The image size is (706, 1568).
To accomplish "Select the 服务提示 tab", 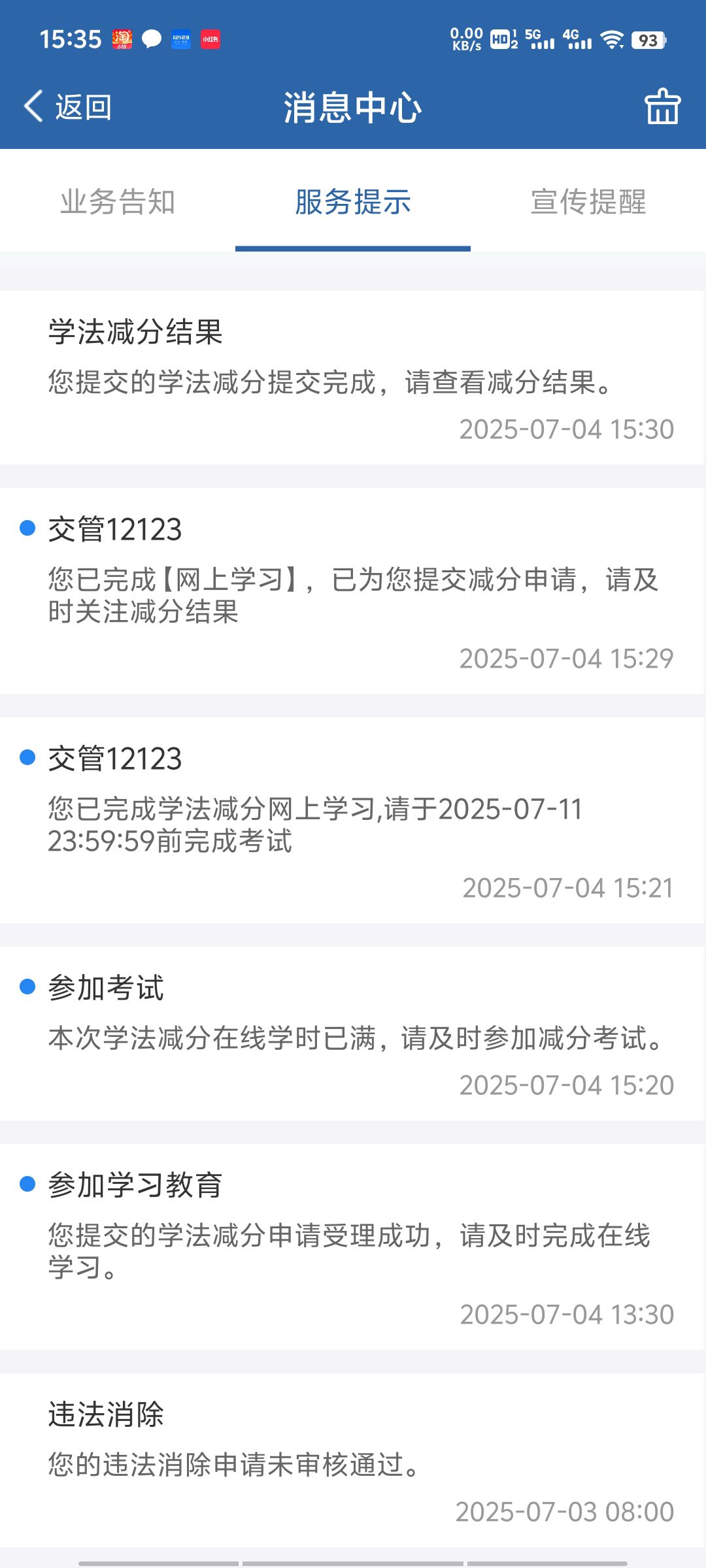I will click(x=353, y=201).
